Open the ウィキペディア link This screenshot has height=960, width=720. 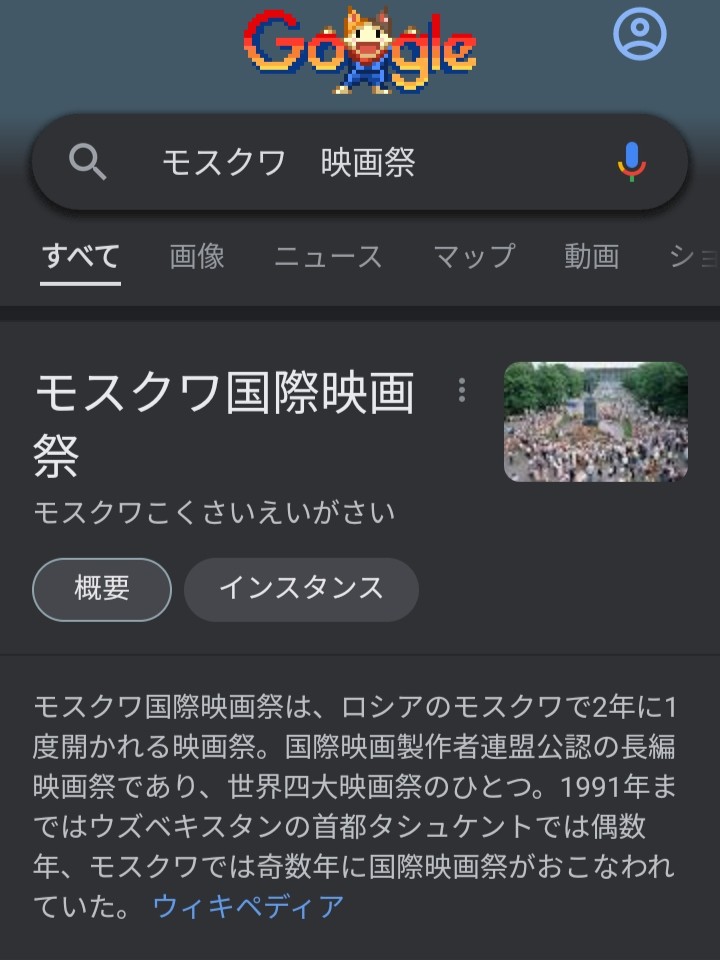[x=248, y=907]
